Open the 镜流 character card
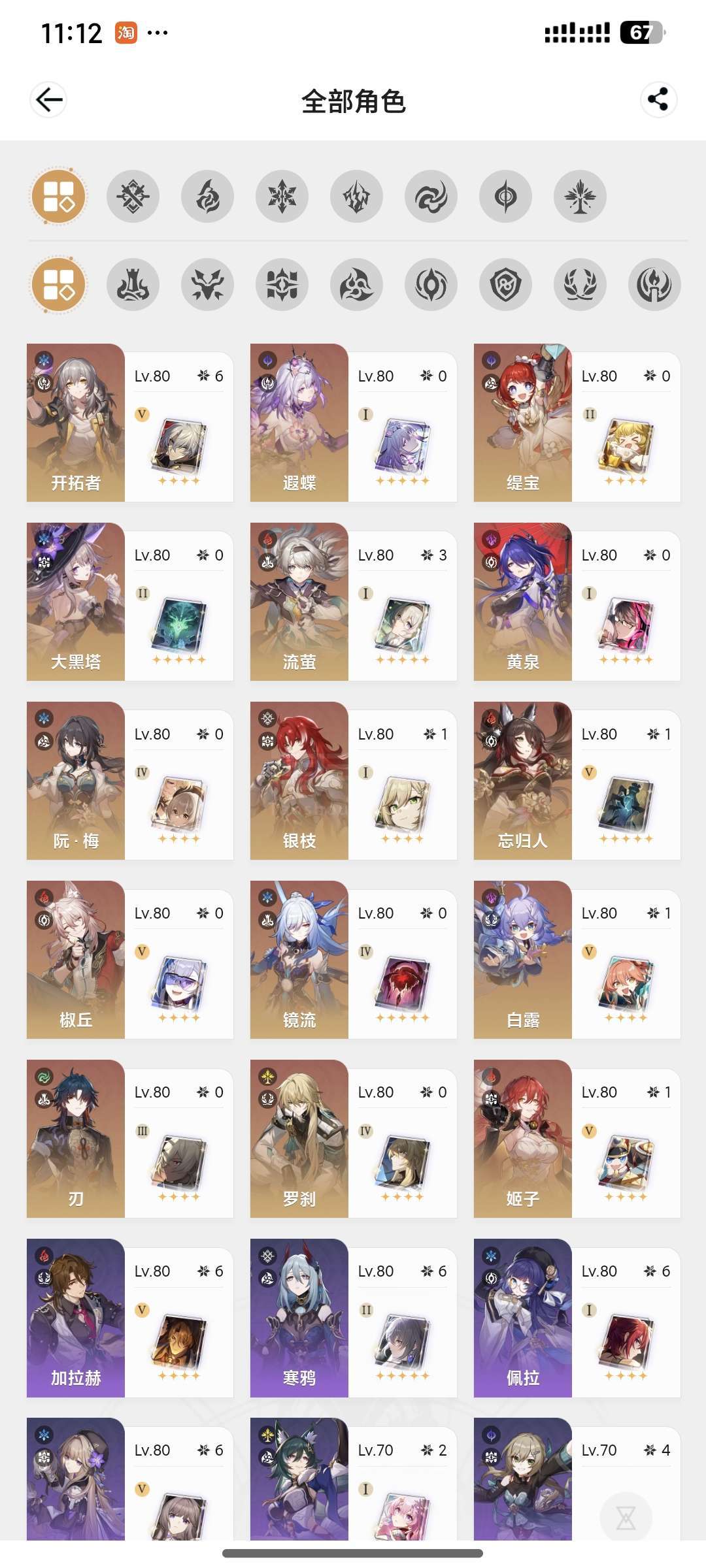The width and height of the screenshot is (706, 1568). 354,960
